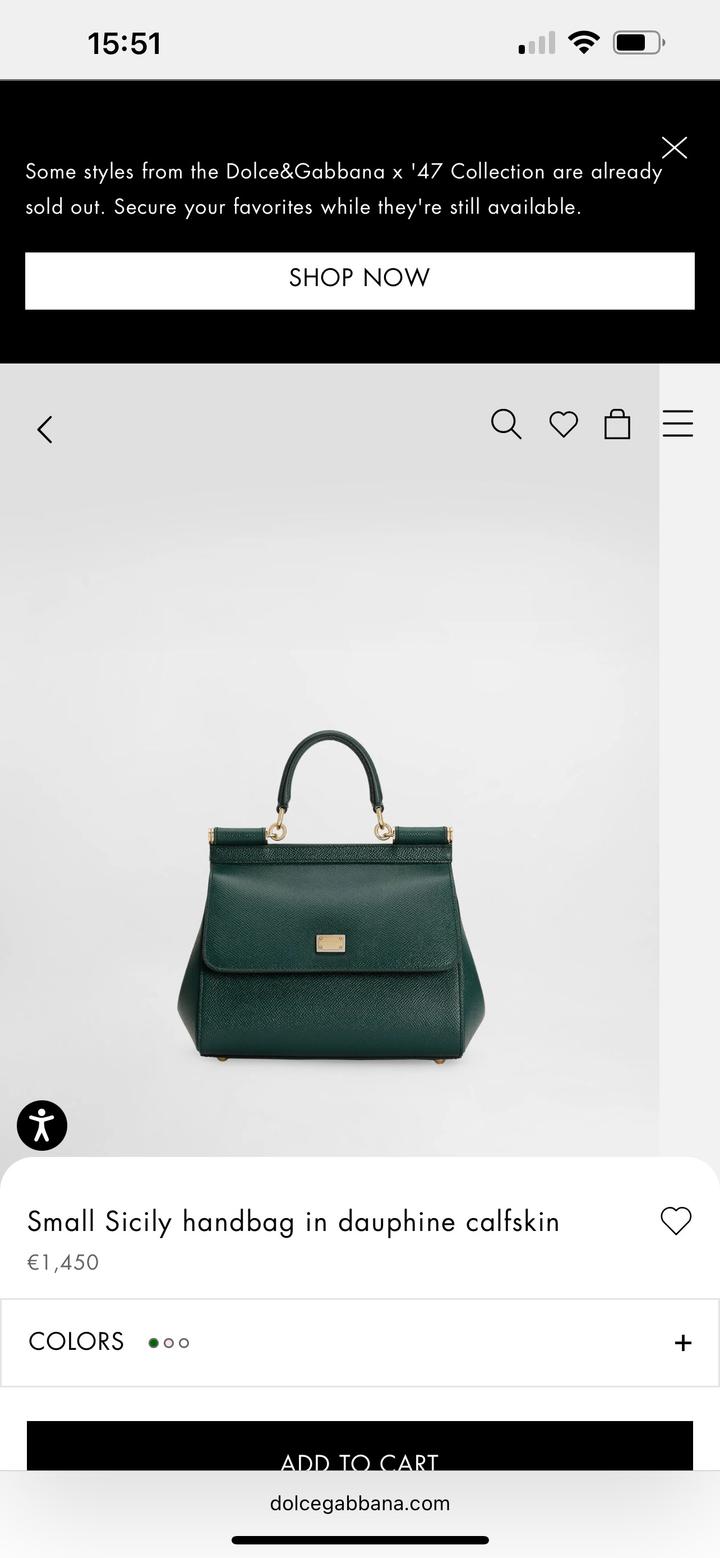Tap the back arrow to return to previous page

pos(44,429)
